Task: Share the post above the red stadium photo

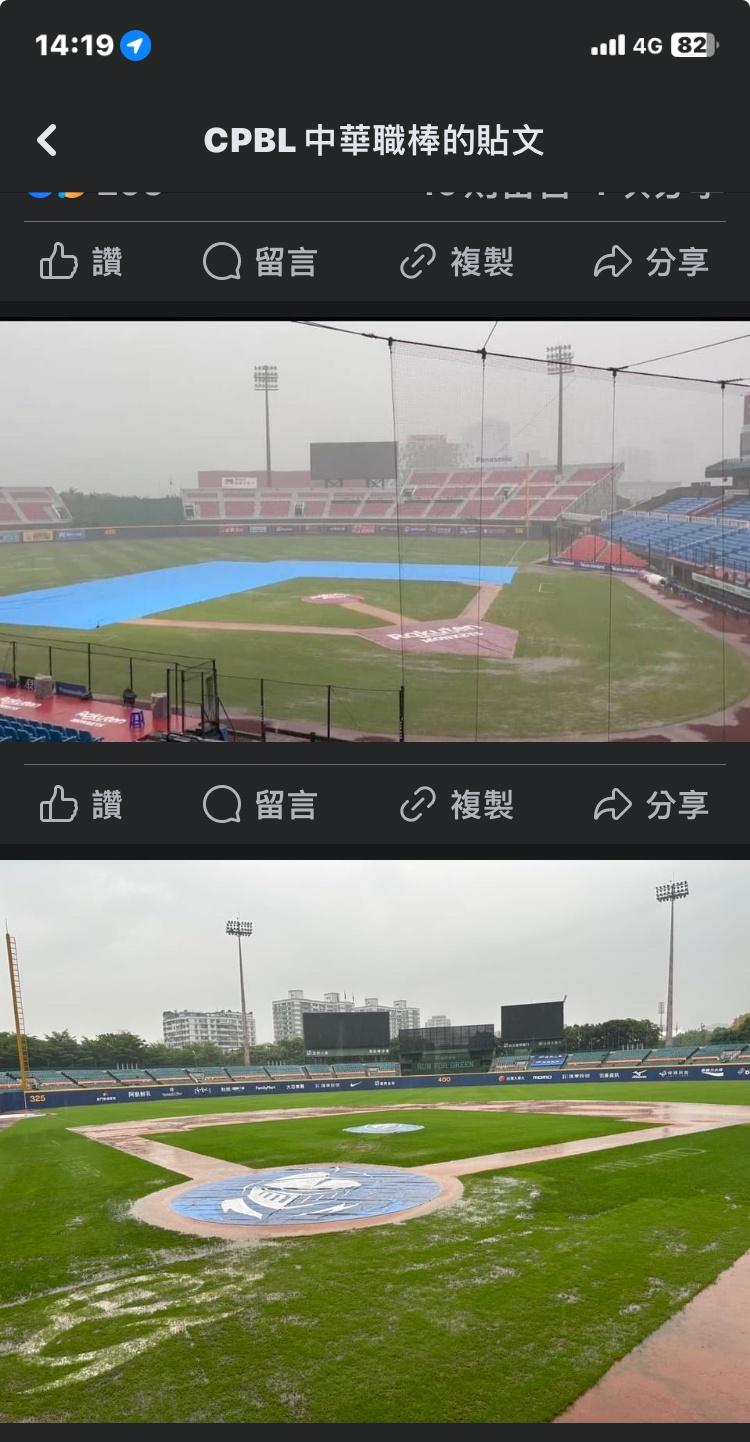Action: click(x=651, y=263)
